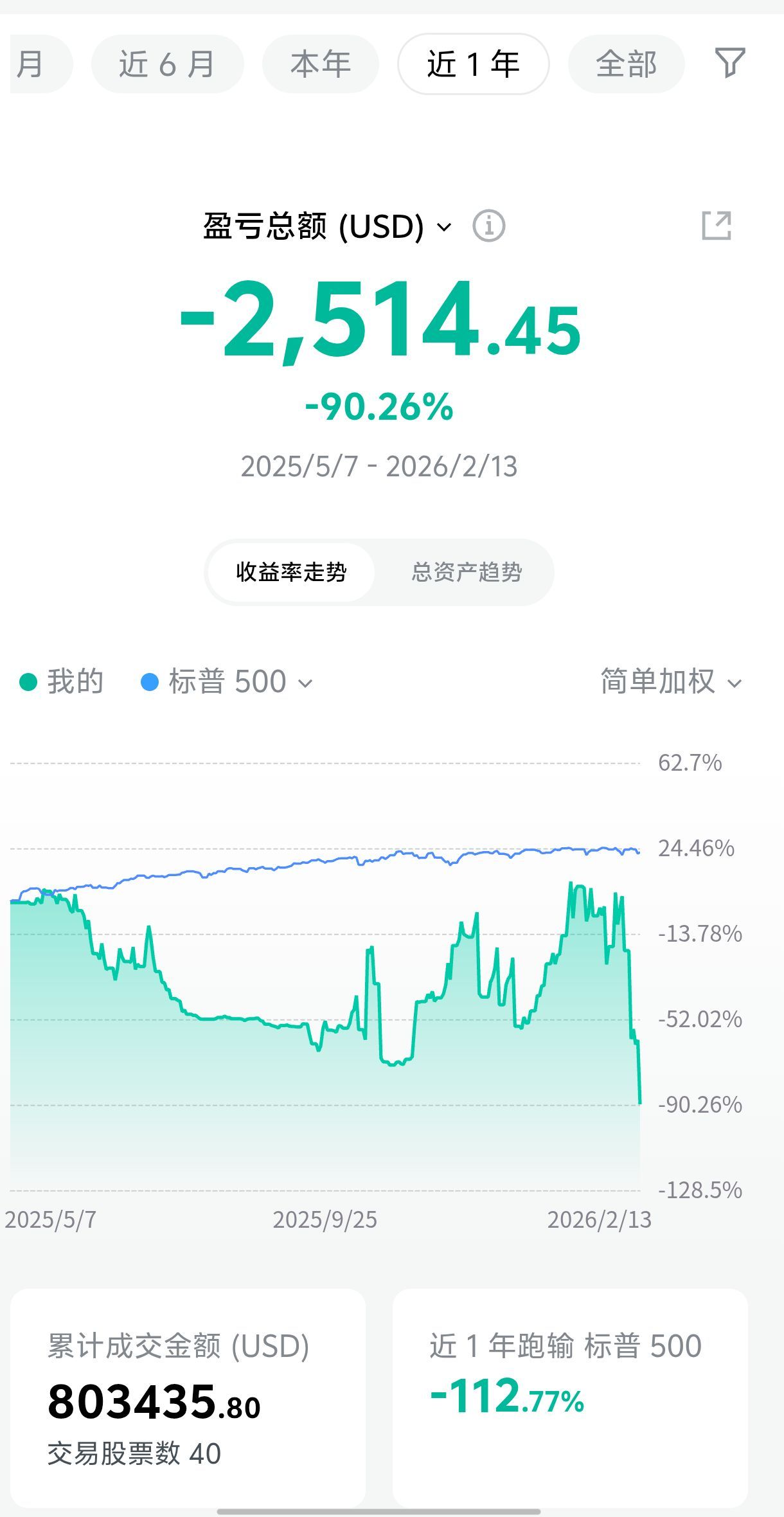Switch to the 全部 time range
The width and height of the screenshot is (784, 1517).
[x=626, y=64]
